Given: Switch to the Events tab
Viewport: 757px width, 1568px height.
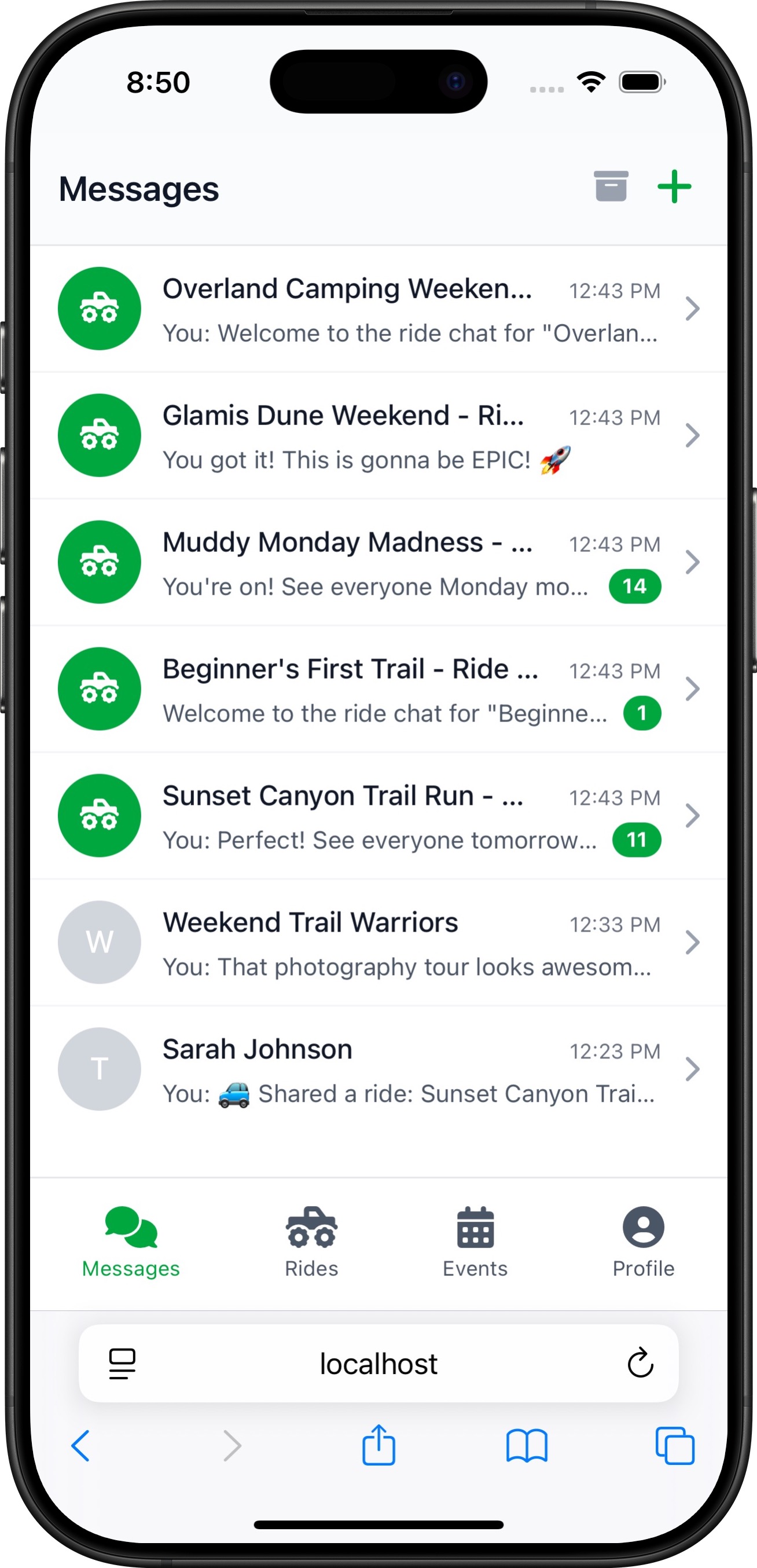Looking at the screenshot, I should pos(475,1242).
